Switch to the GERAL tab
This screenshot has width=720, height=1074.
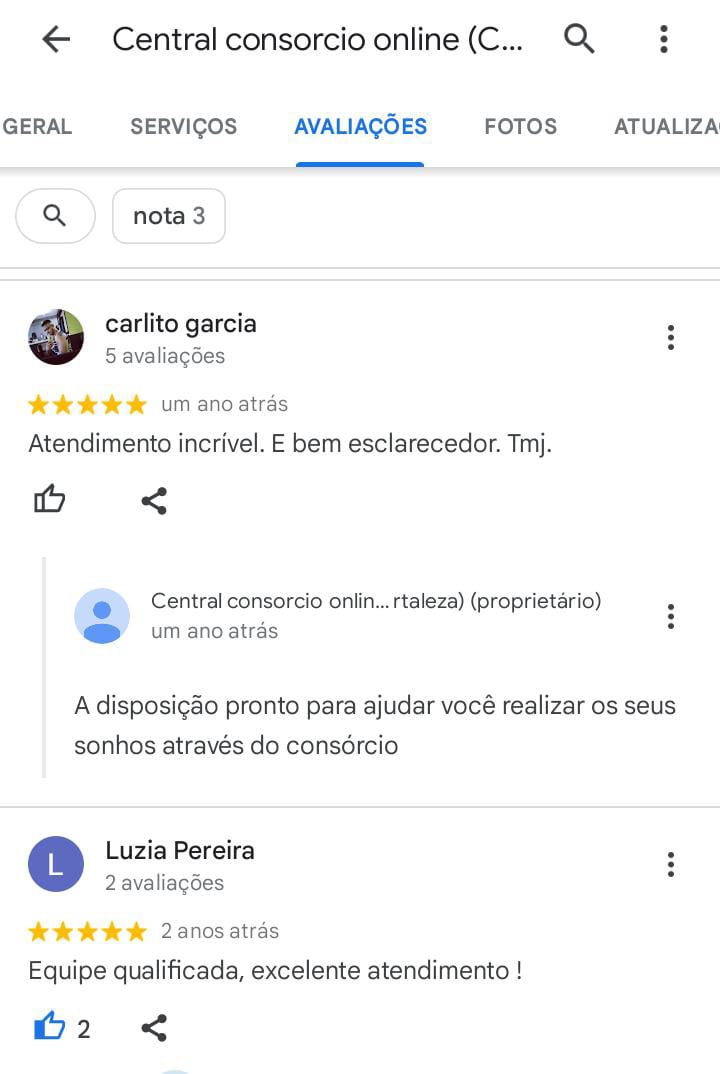(x=37, y=127)
